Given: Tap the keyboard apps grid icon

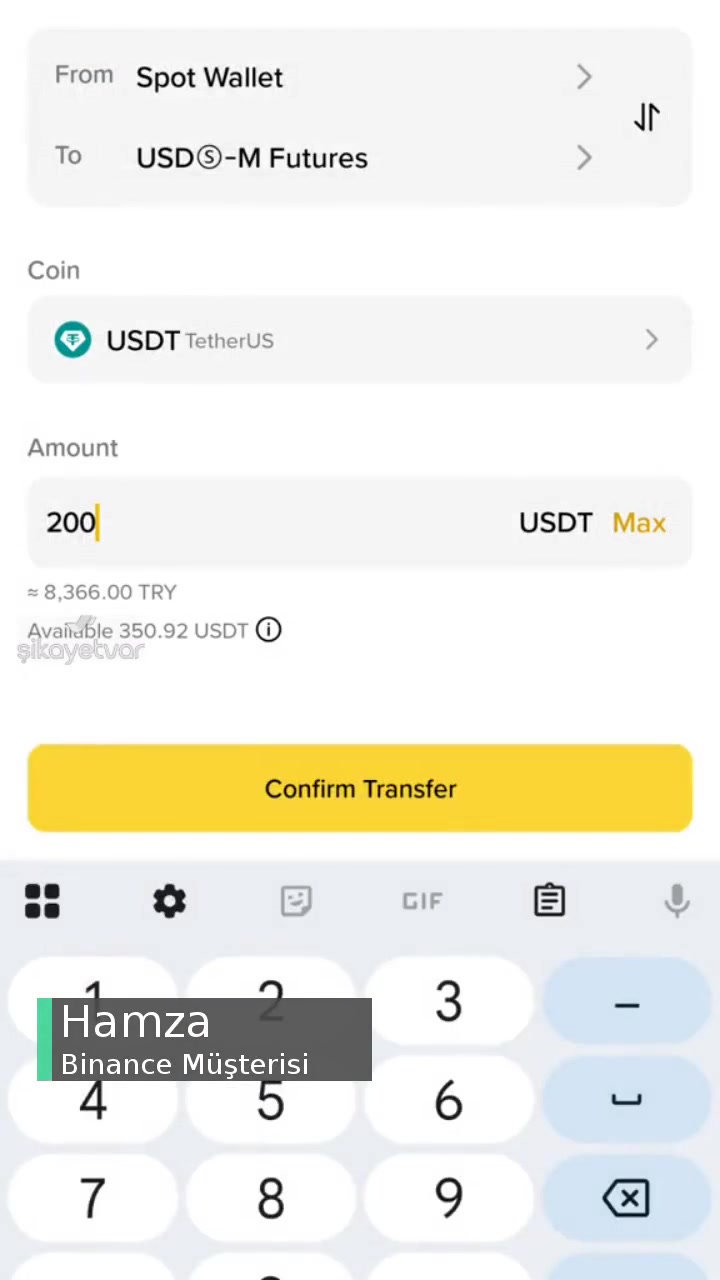Looking at the screenshot, I should pos(42,901).
